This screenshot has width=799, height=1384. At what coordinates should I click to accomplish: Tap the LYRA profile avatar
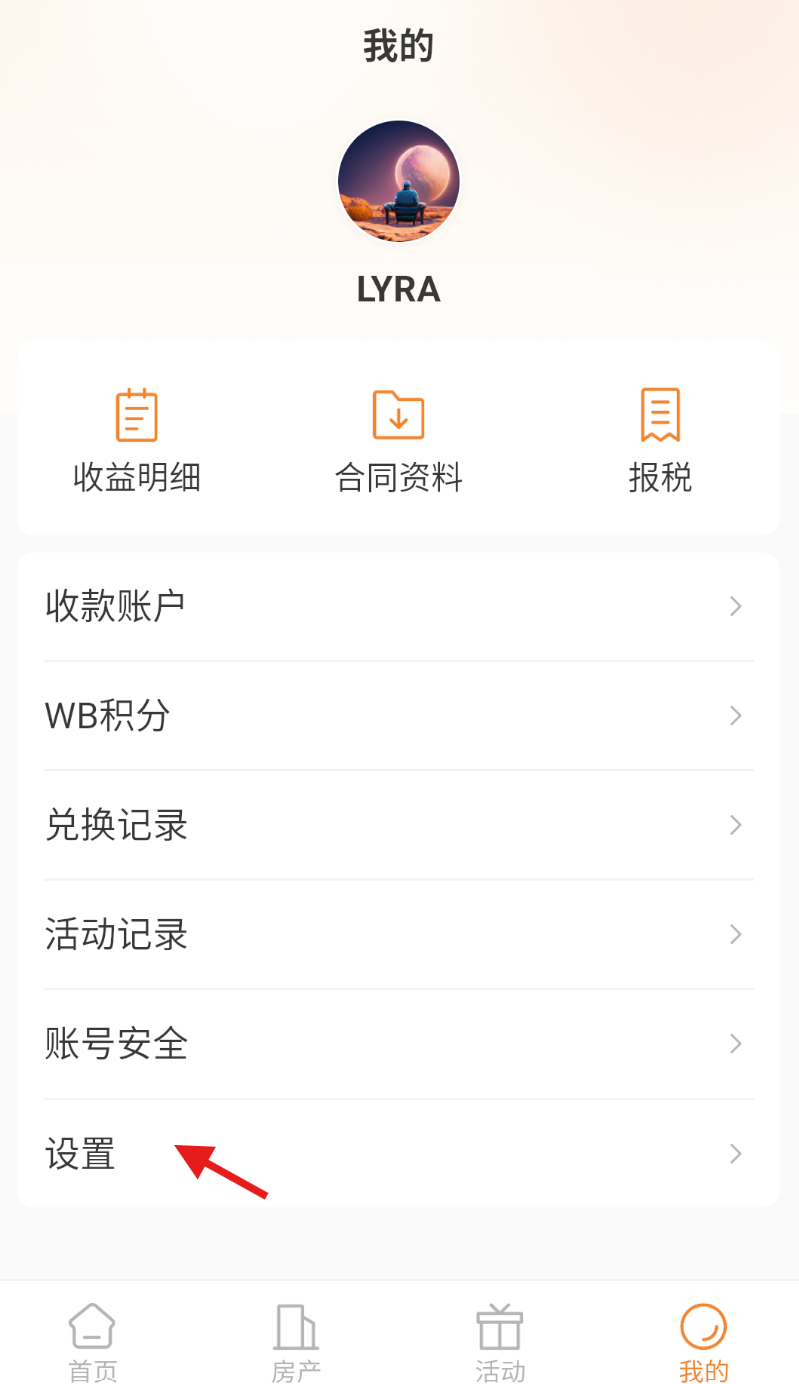point(398,181)
